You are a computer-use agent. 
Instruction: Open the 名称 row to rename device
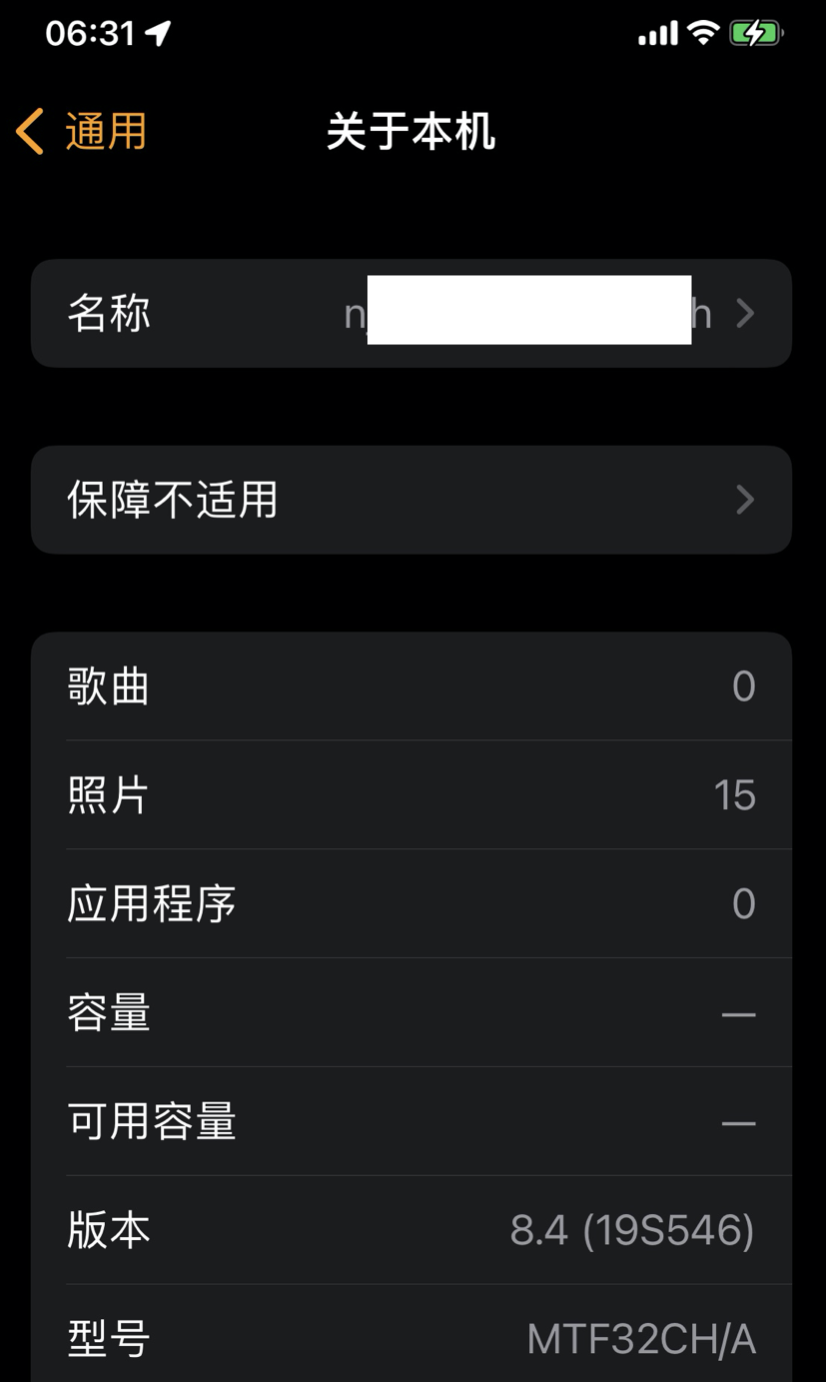pos(410,314)
